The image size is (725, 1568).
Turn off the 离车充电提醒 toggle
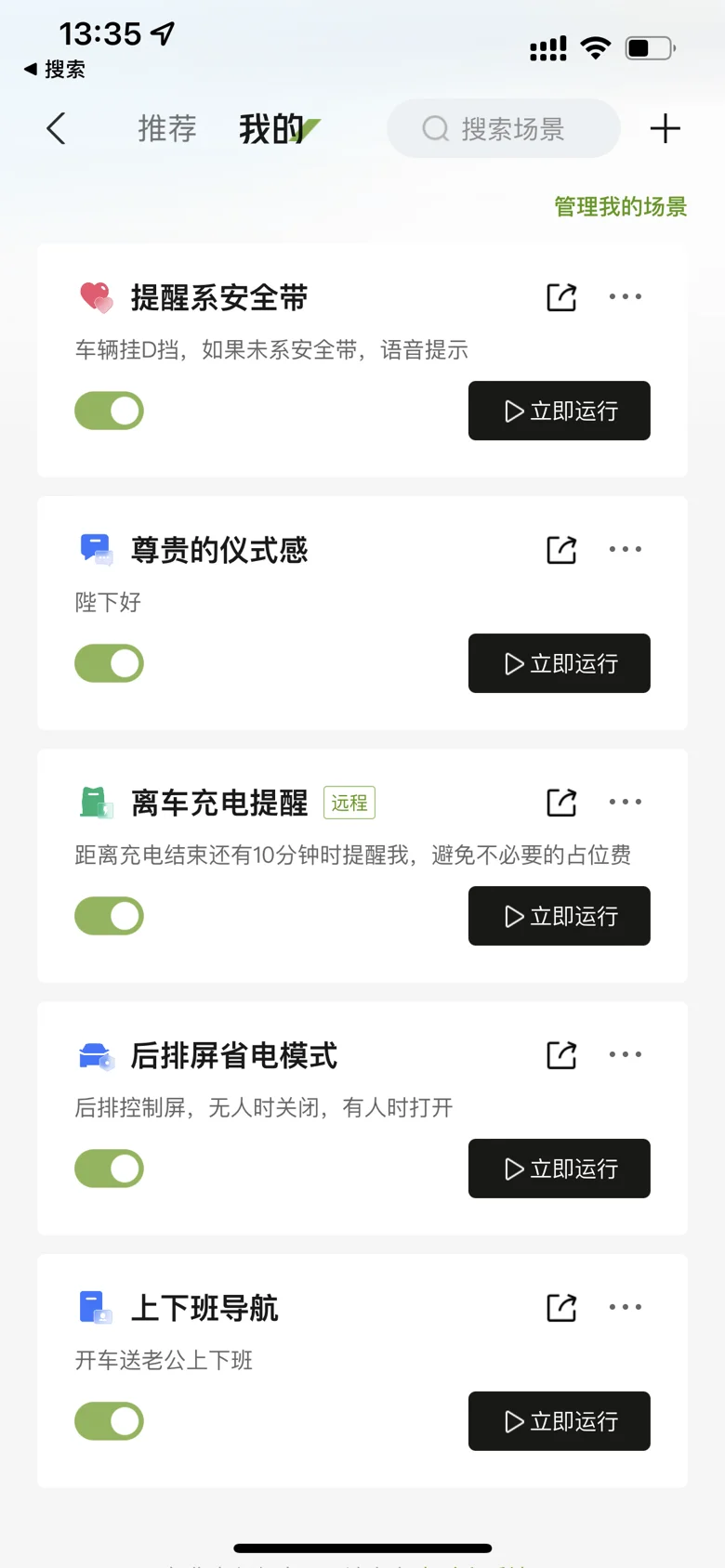110,916
